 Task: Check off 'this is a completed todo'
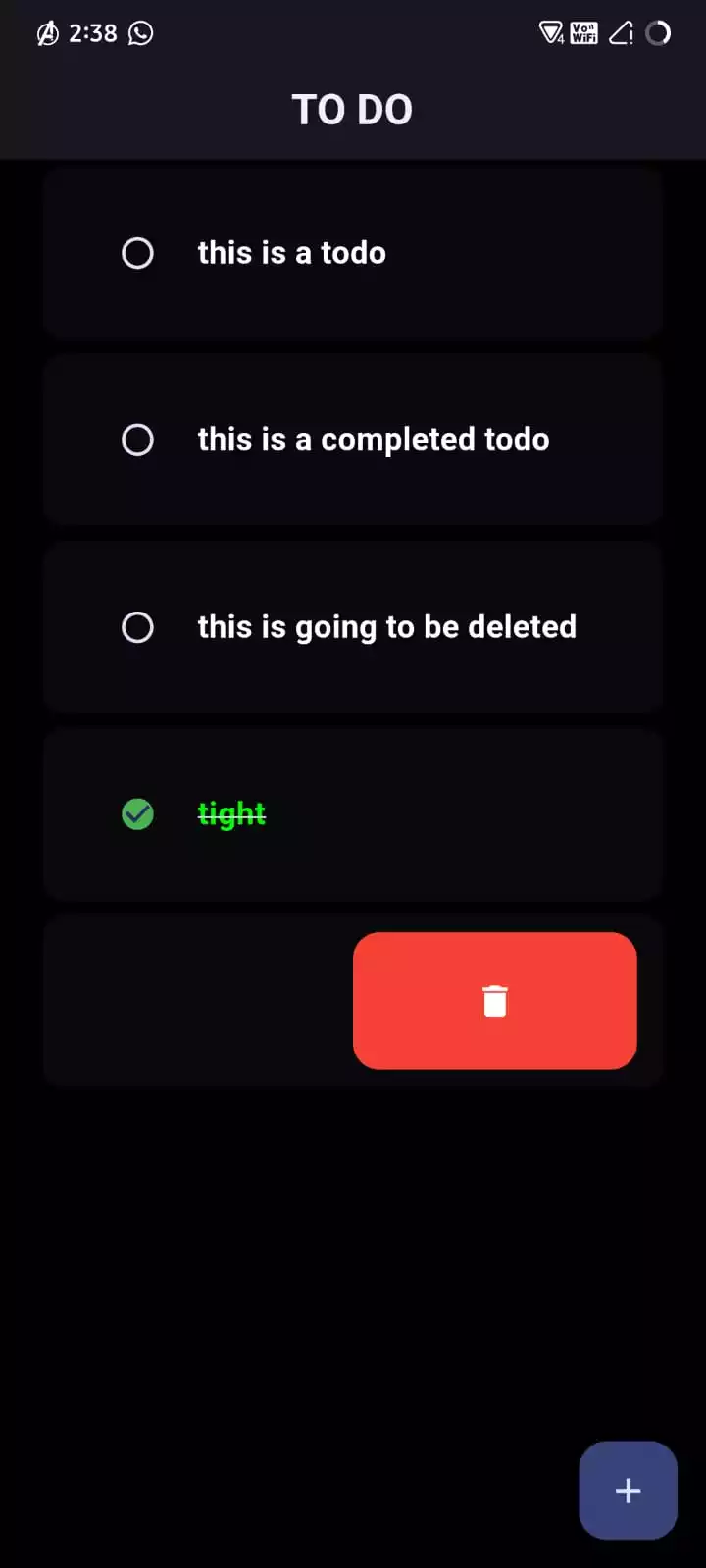pos(137,440)
